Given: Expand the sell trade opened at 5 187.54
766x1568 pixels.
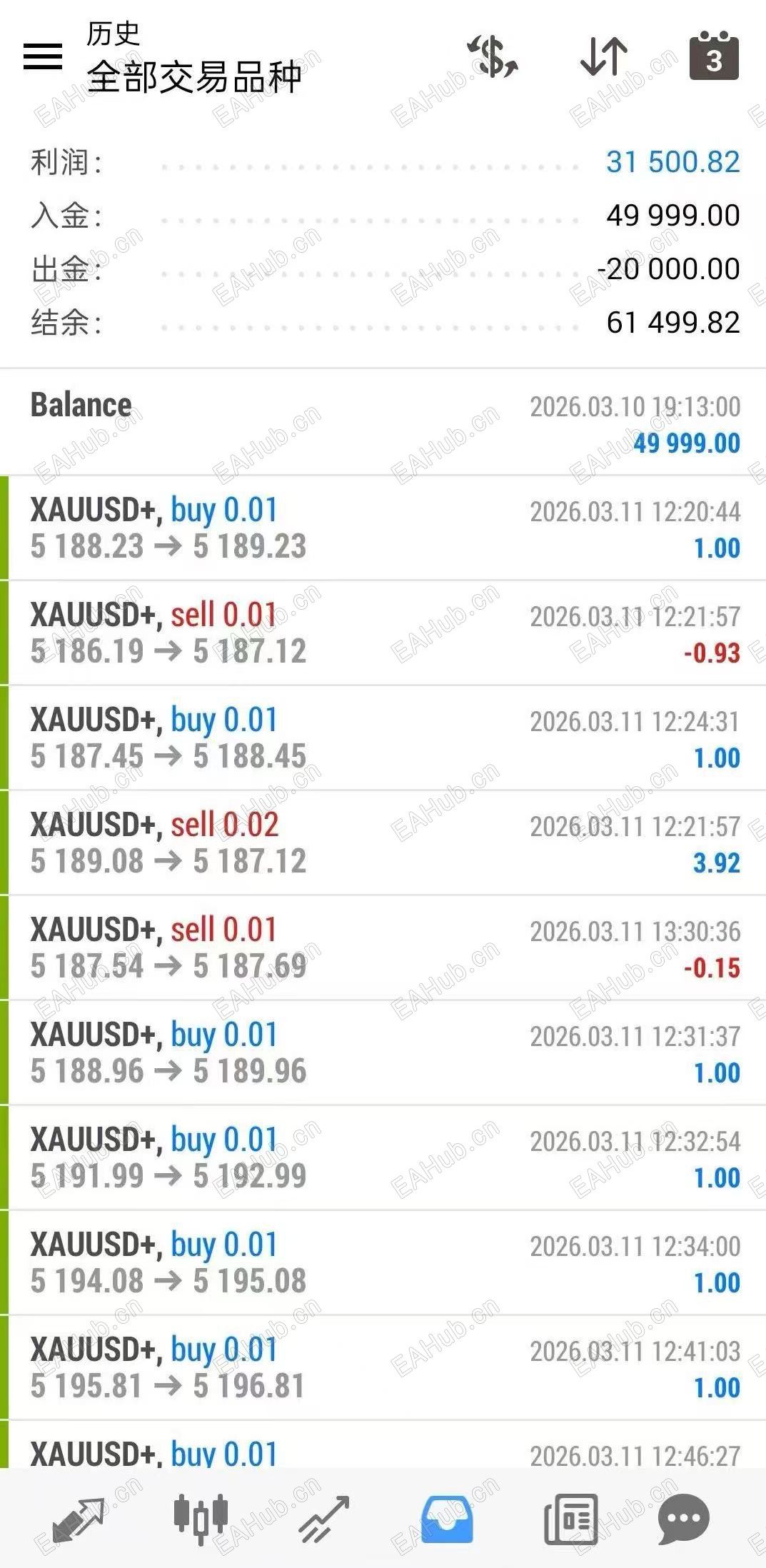Looking at the screenshot, I should pos(383,948).
